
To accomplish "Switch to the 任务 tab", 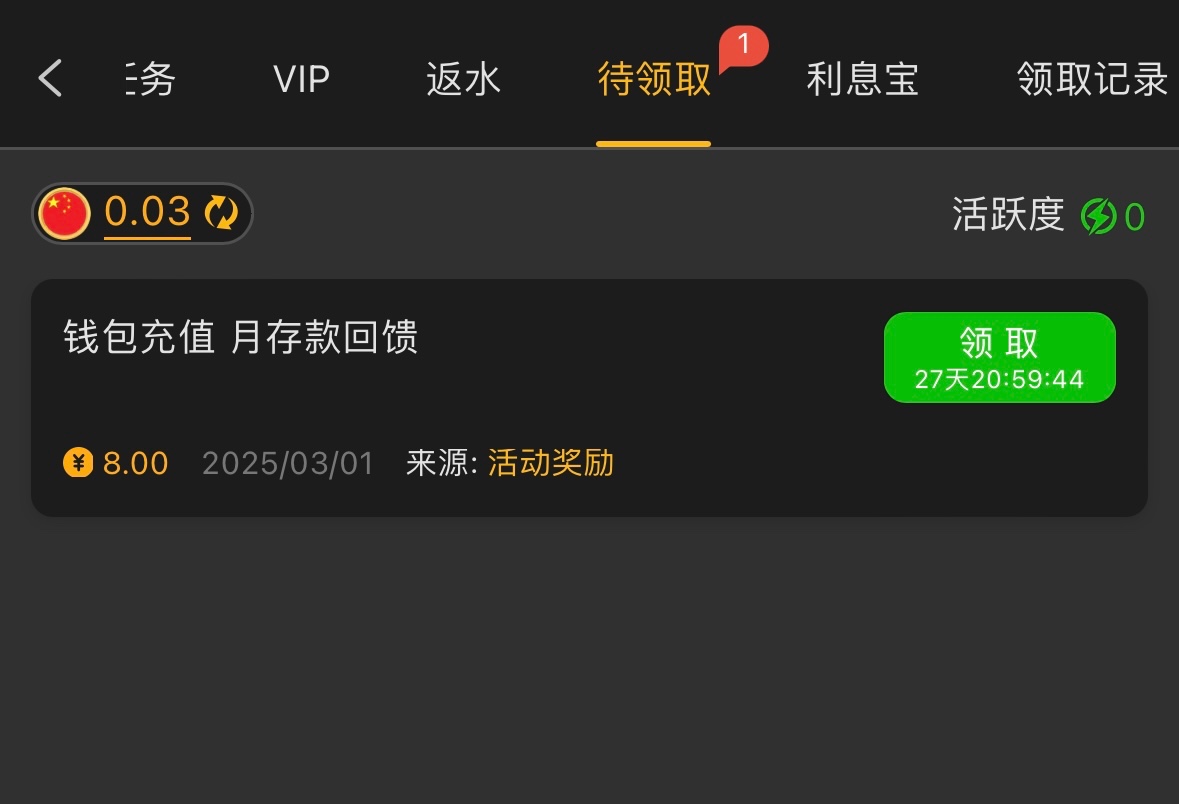I will tap(150, 78).
